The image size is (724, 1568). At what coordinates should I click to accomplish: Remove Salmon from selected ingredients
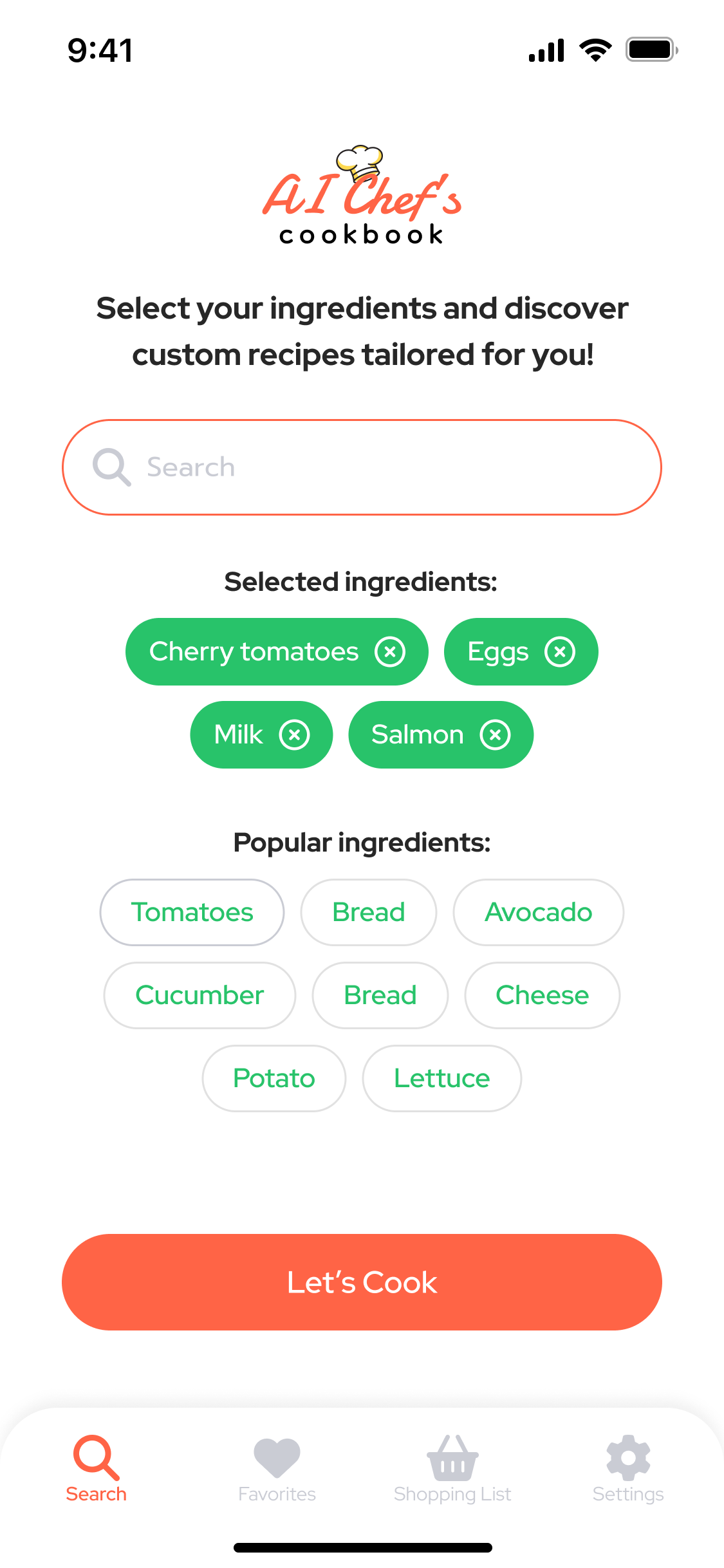(x=495, y=735)
